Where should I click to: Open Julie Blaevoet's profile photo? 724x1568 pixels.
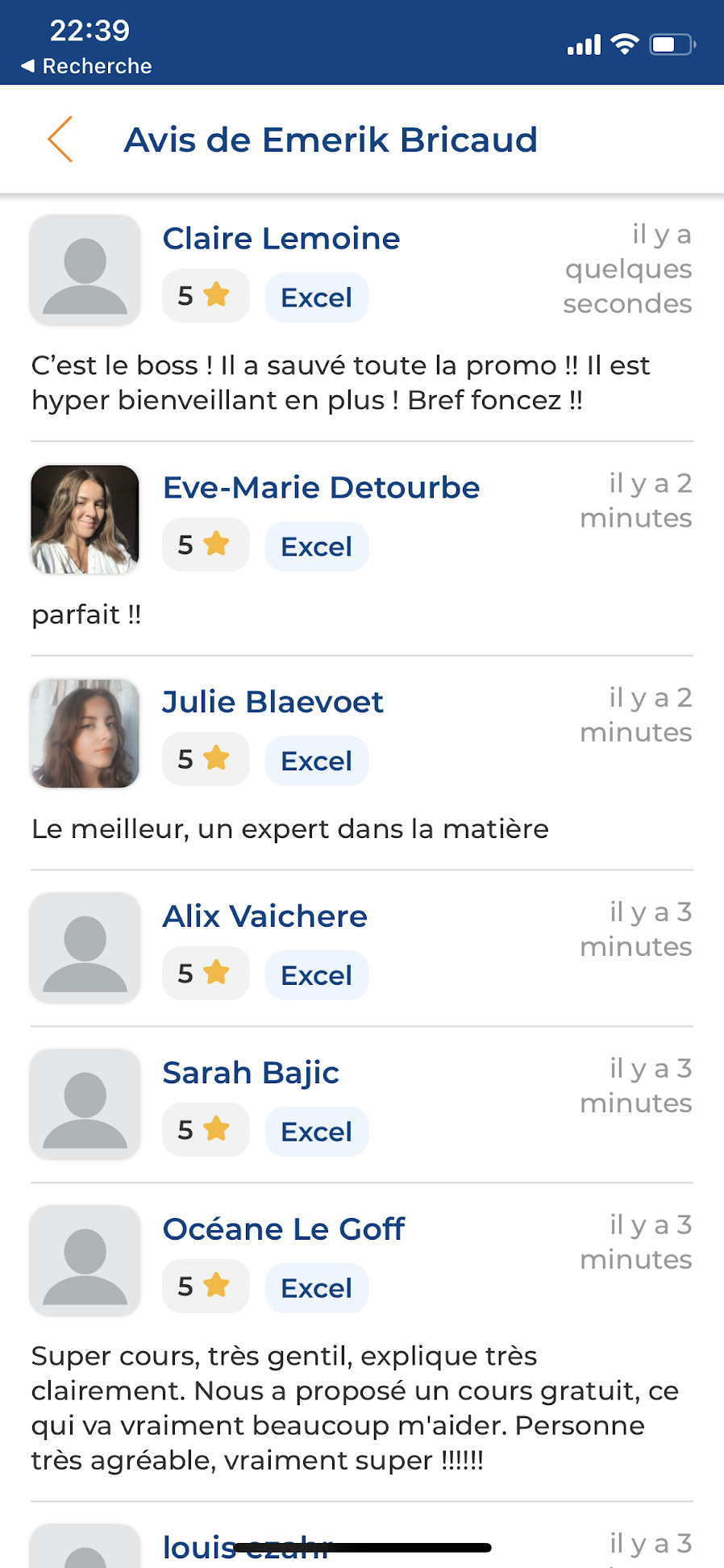85,734
